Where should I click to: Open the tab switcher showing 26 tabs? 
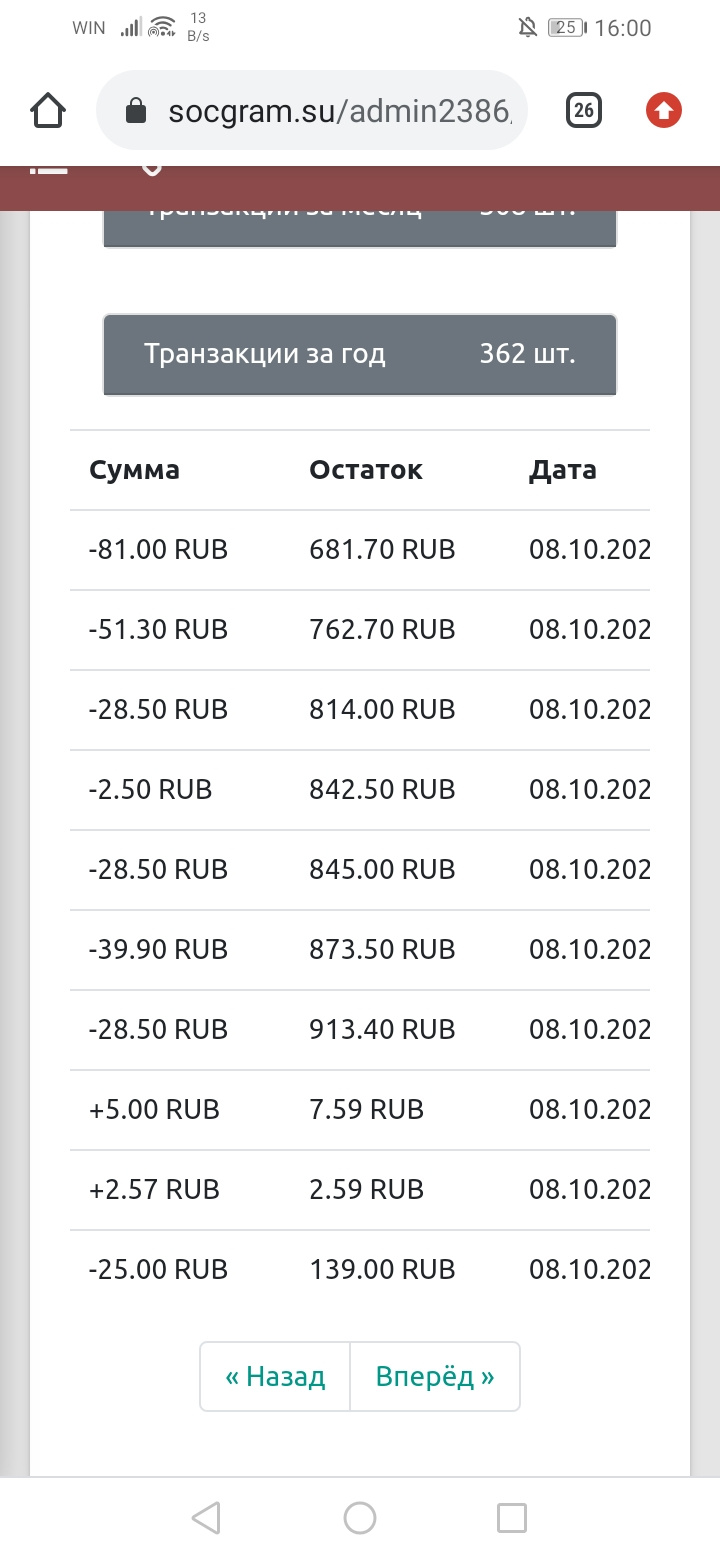[x=584, y=110]
